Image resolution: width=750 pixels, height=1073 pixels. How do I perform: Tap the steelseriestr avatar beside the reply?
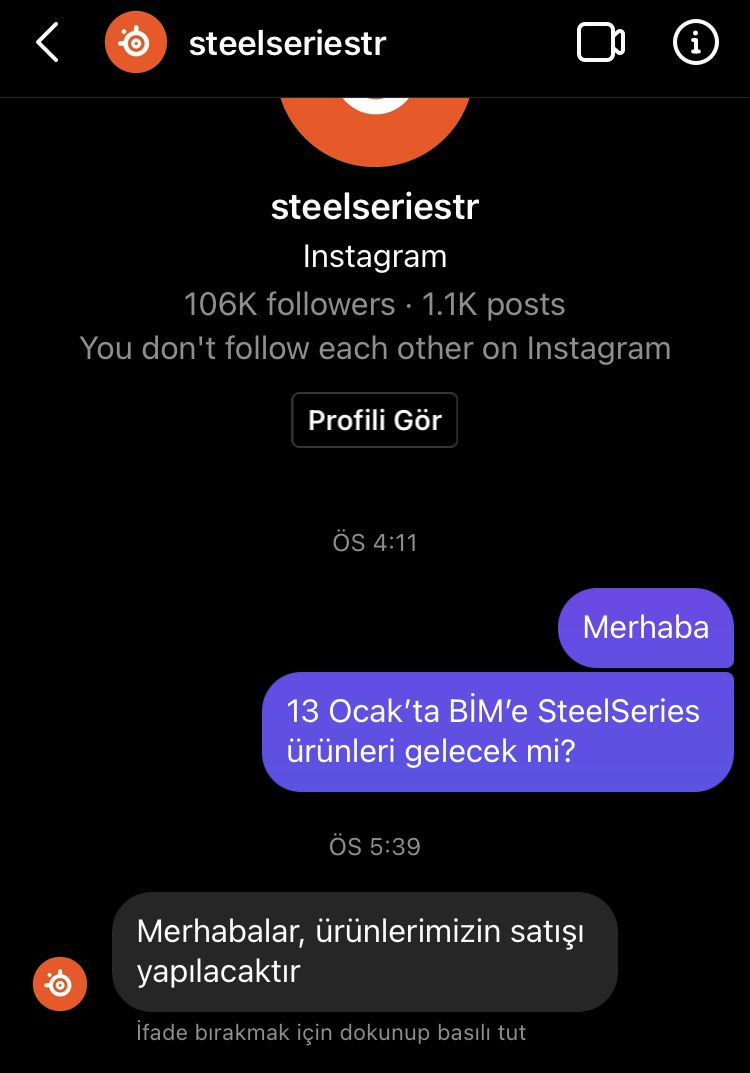click(60, 984)
